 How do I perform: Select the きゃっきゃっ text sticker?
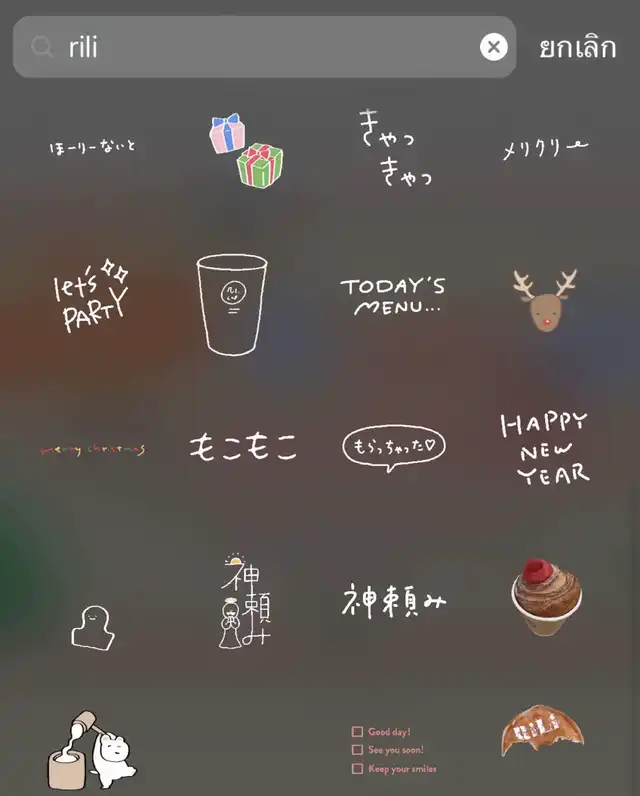coord(395,148)
